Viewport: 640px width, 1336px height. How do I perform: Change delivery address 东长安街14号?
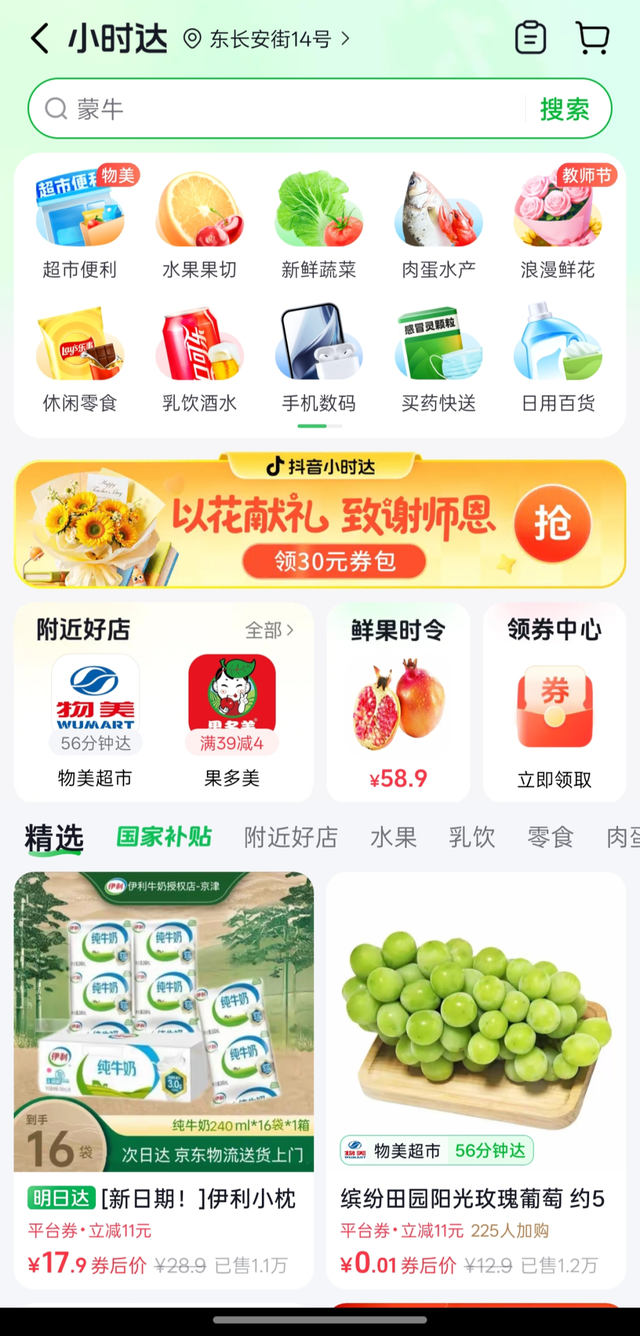[x=268, y=39]
